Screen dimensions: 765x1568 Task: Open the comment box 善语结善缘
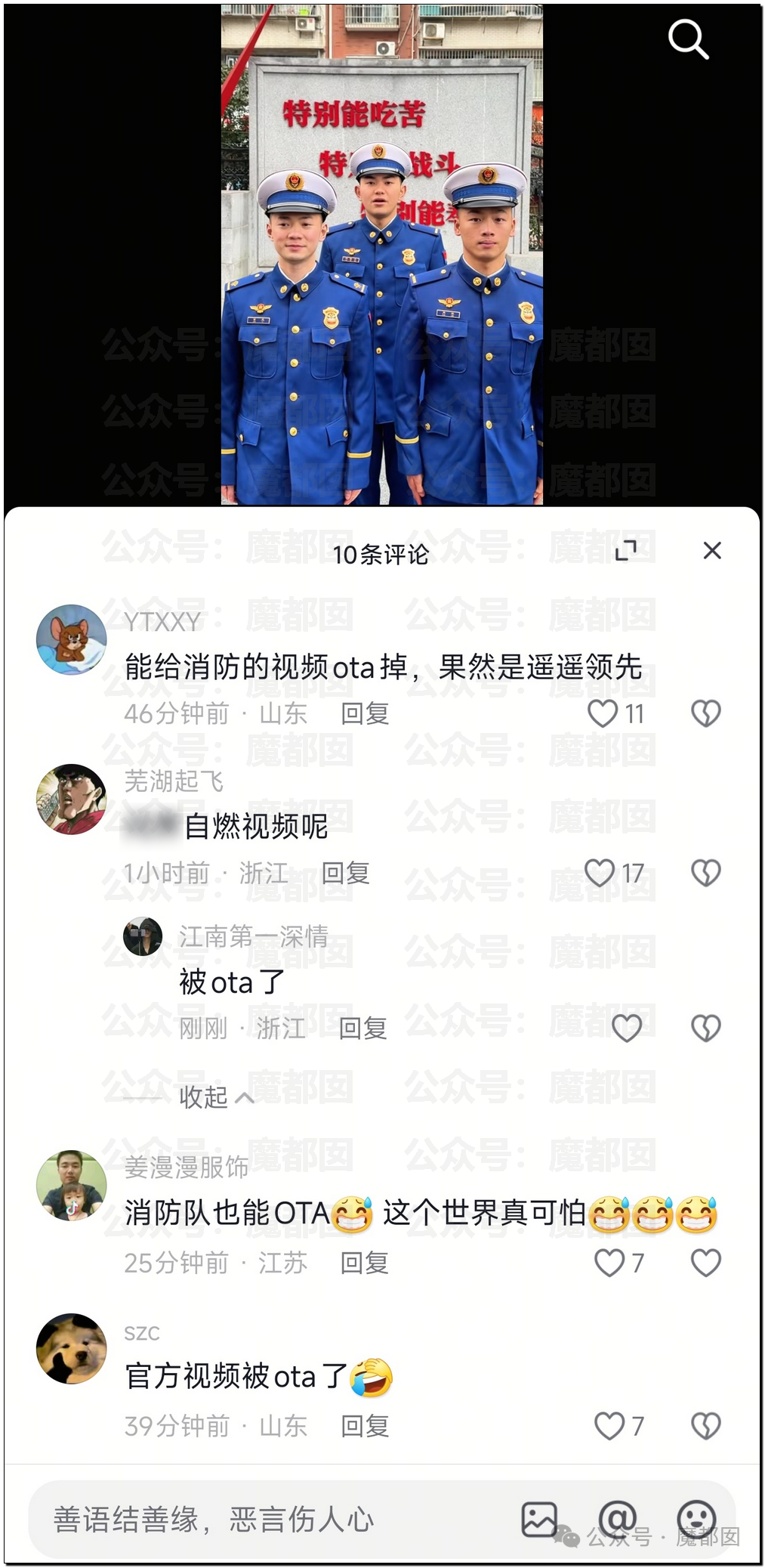[272, 1520]
